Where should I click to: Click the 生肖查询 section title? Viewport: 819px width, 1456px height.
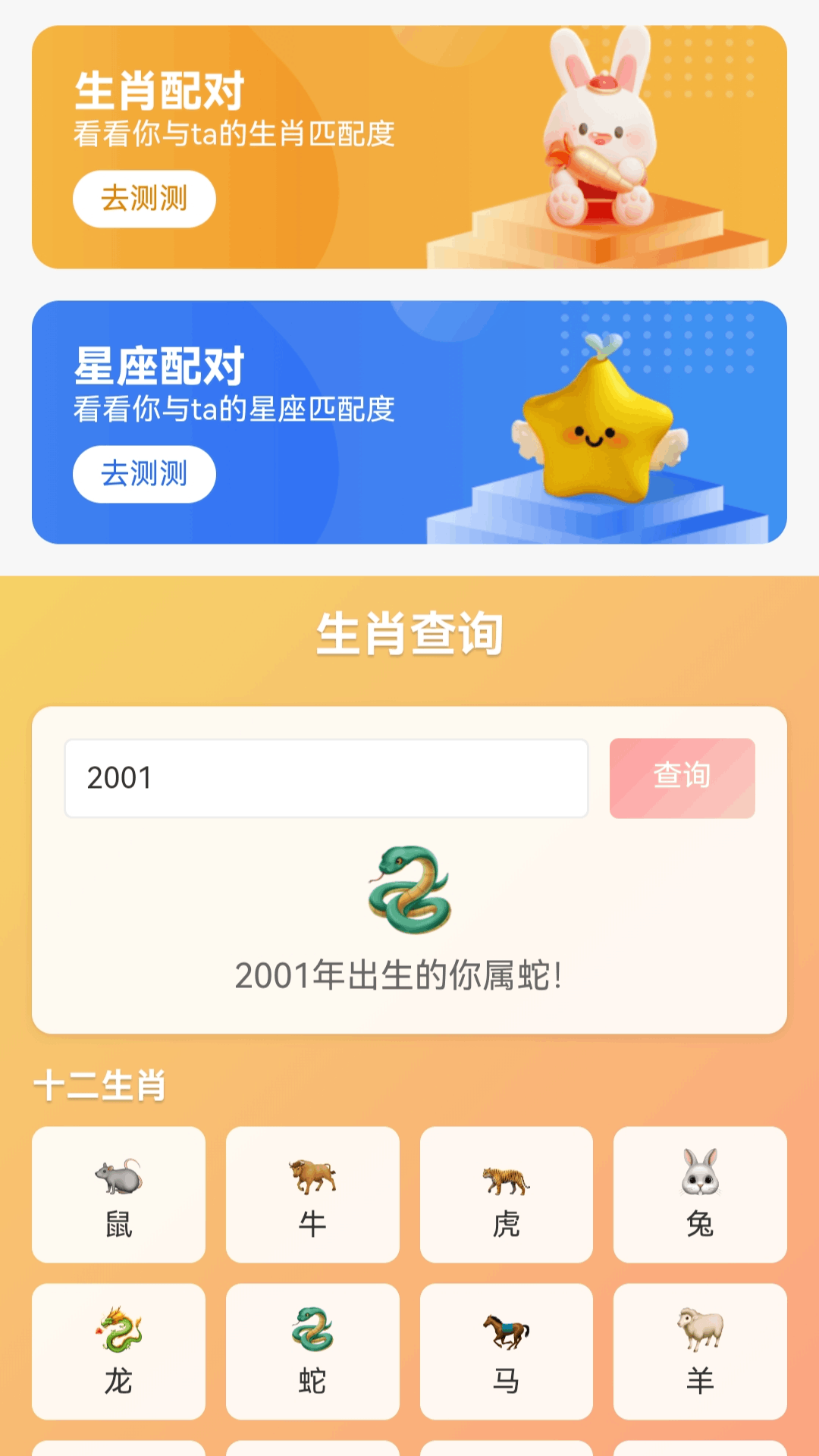(x=409, y=632)
